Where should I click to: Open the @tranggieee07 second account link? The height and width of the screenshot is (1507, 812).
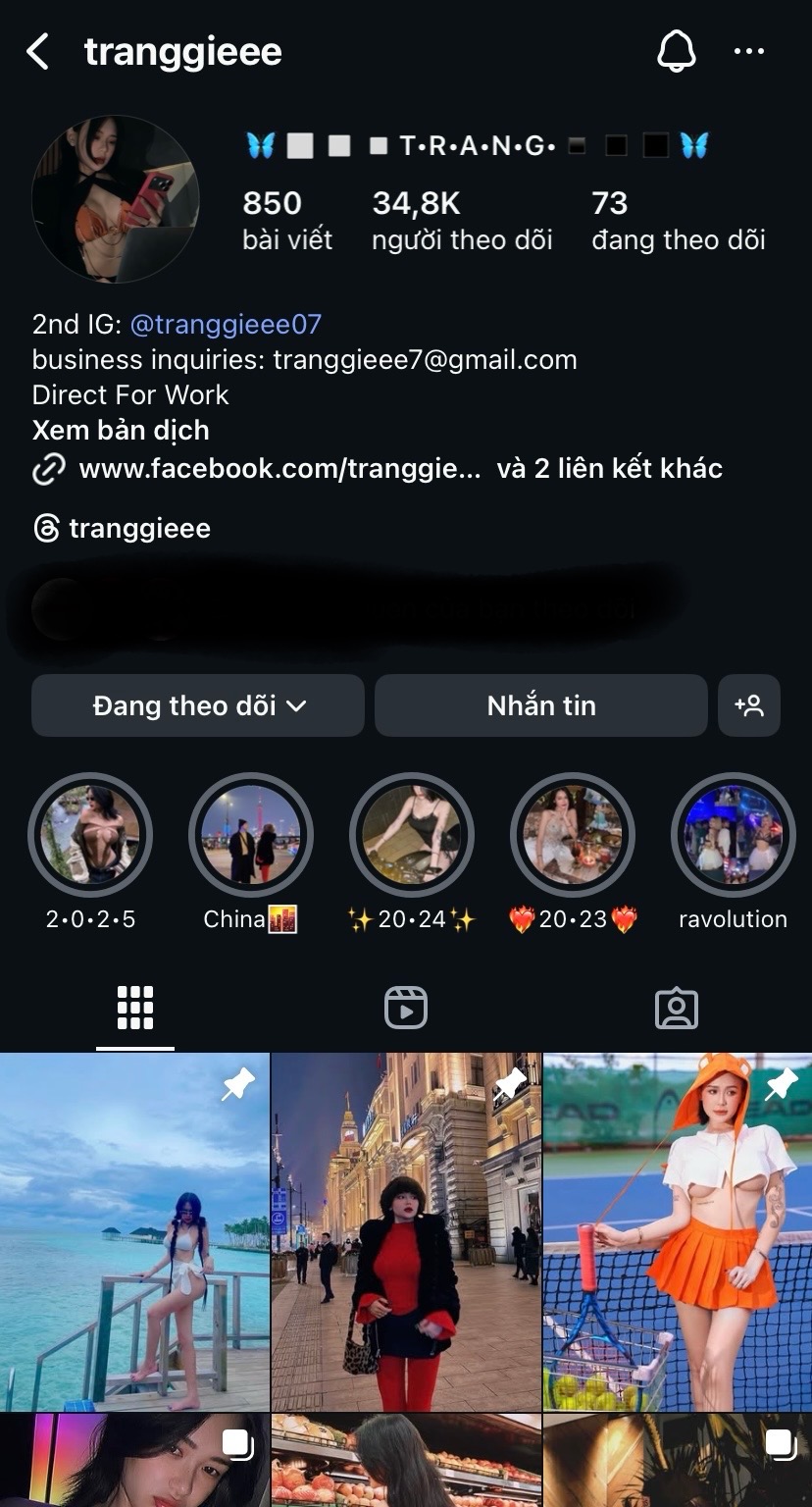(x=226, y=324)
